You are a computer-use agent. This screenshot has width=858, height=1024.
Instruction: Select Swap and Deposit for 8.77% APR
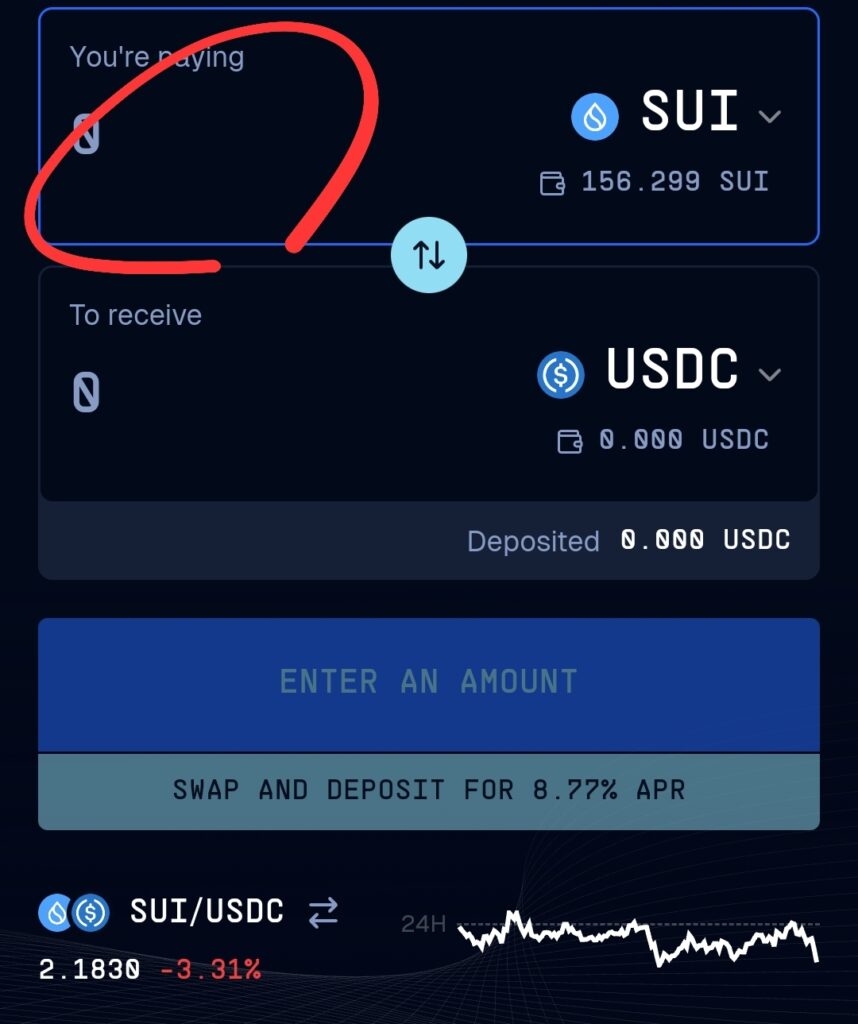428,790
